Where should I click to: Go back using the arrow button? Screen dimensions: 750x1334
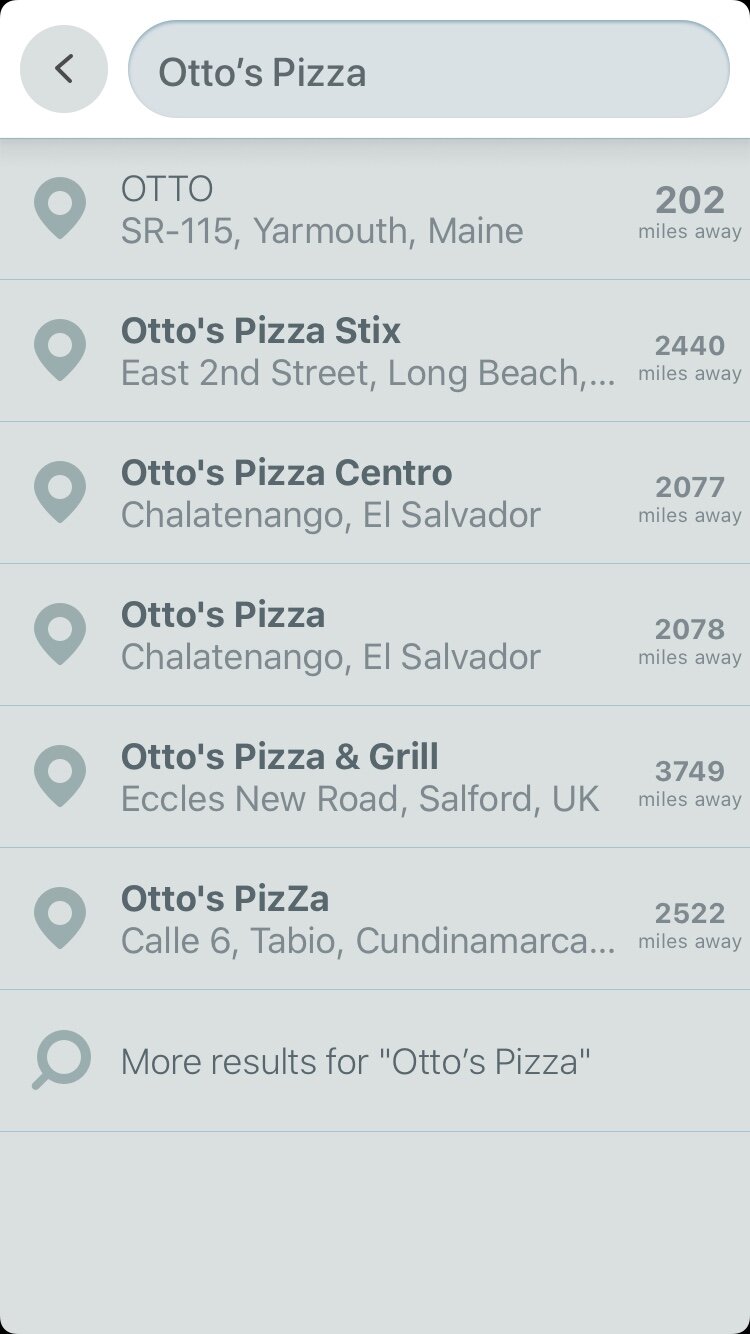pyautogui.click(x=64, y=69)
